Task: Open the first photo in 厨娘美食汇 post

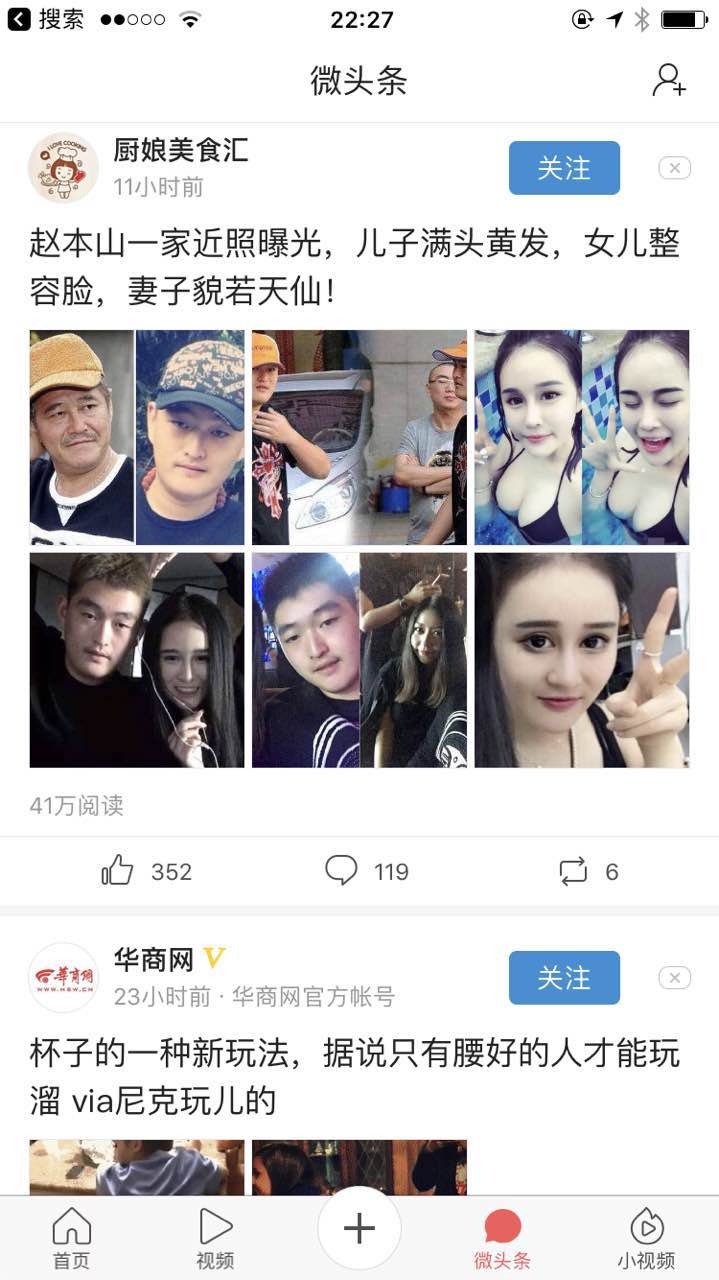Action: point(136,437)
